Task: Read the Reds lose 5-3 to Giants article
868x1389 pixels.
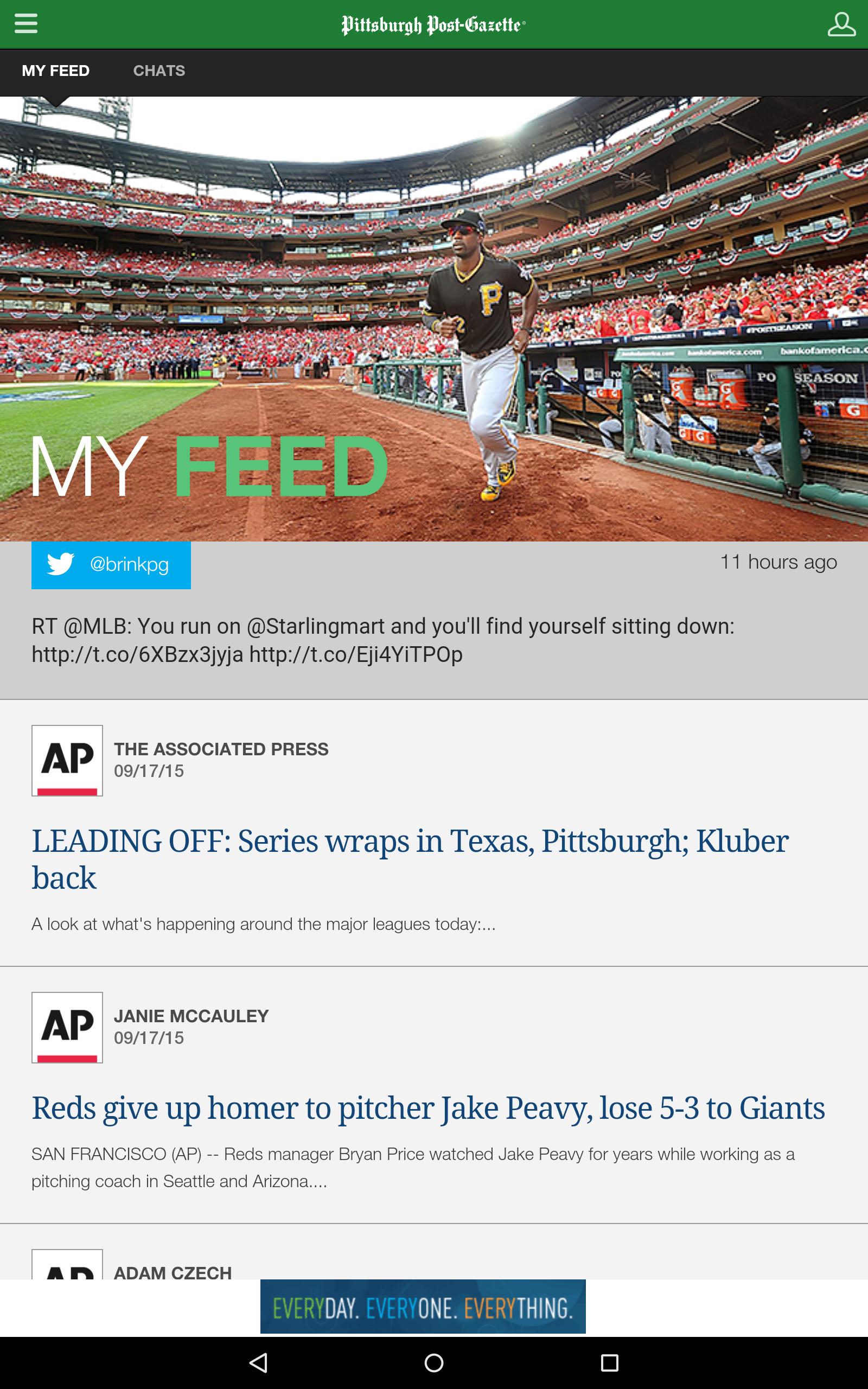Action: [427, 1108]
